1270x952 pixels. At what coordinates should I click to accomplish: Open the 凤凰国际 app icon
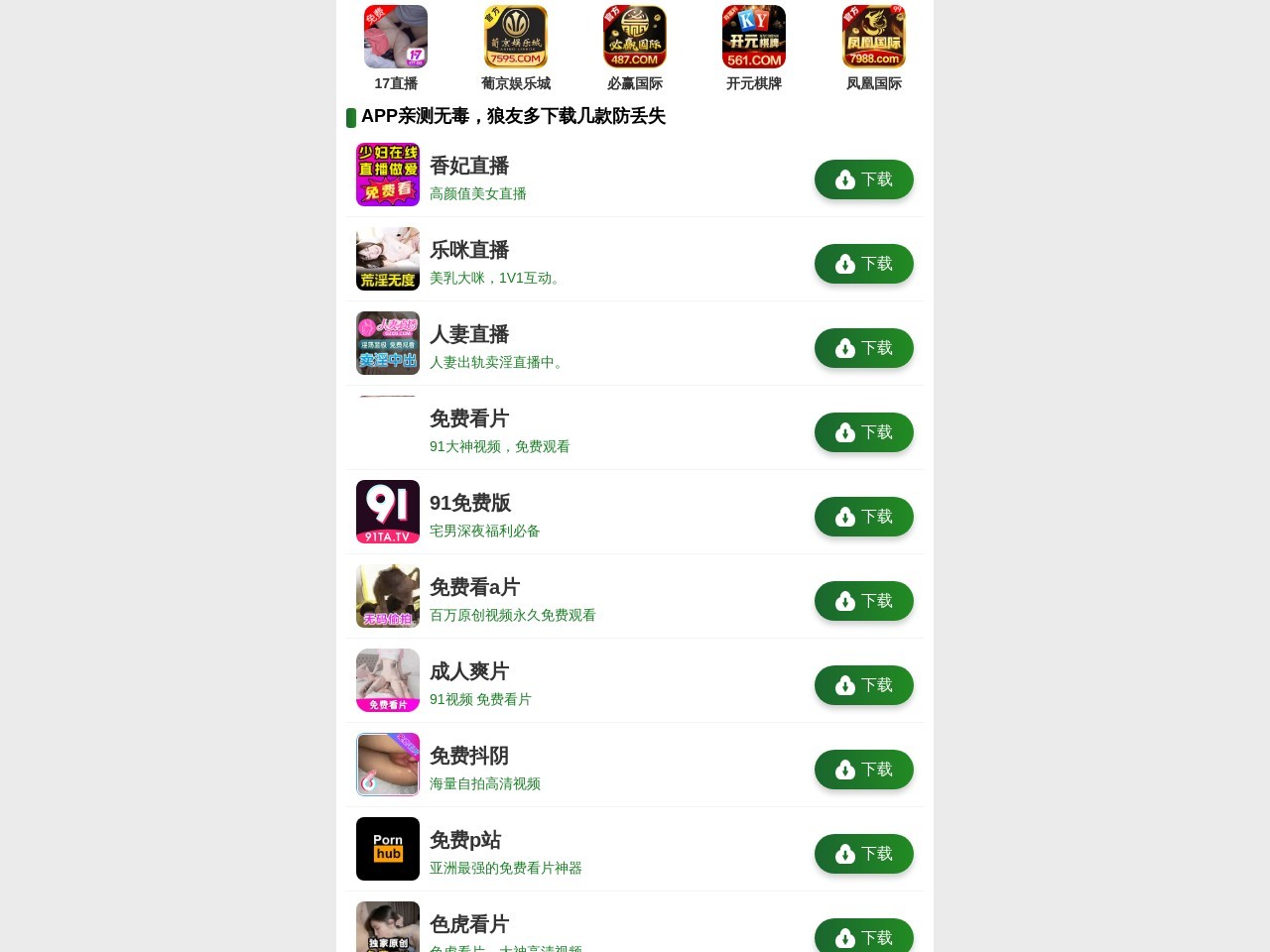point(873,37)
